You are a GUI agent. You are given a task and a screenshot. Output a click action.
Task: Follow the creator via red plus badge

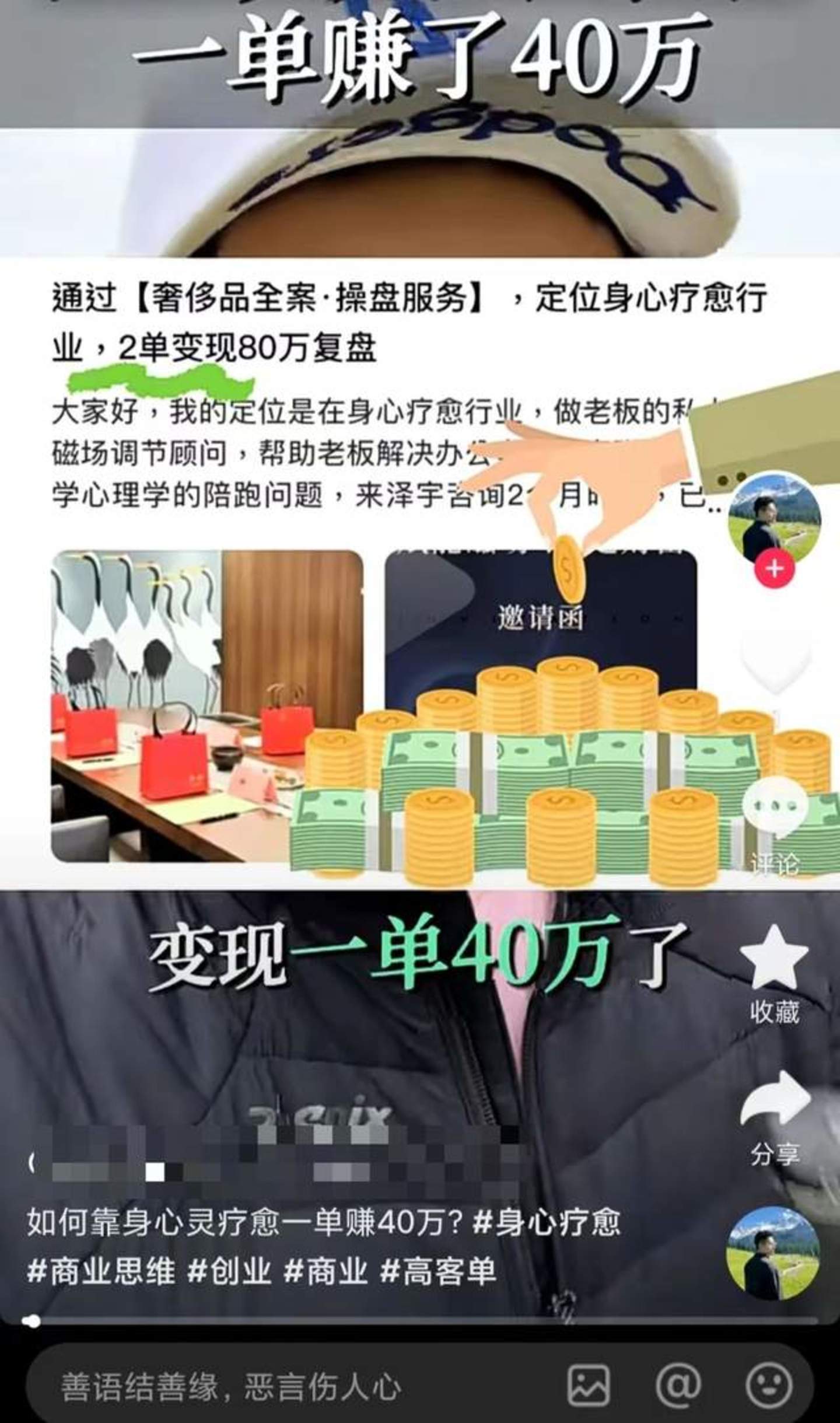click(774, 568)
